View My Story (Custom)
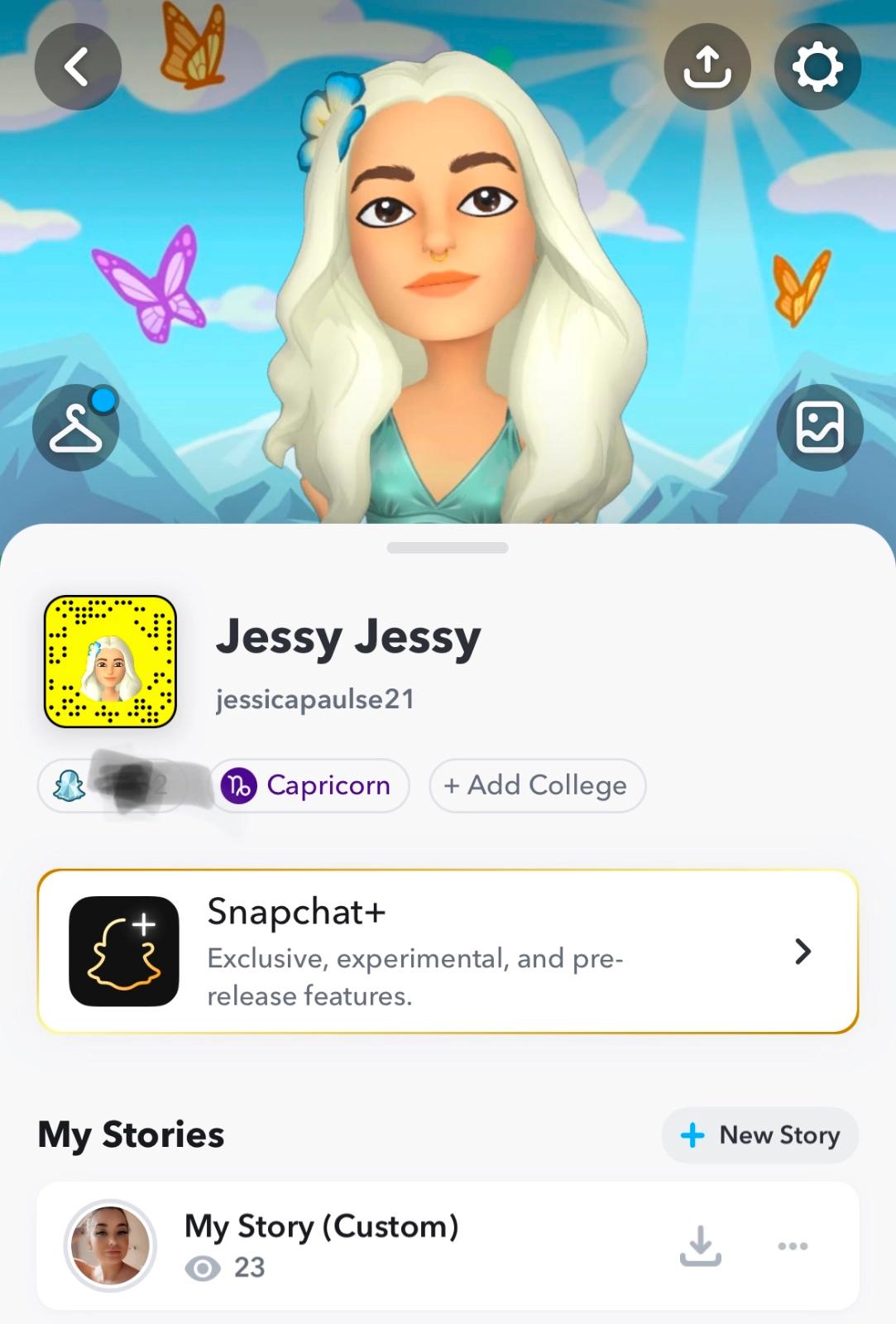Image resolution: width=896 pixels, height=1324 pixels. tap(321, 1245)
